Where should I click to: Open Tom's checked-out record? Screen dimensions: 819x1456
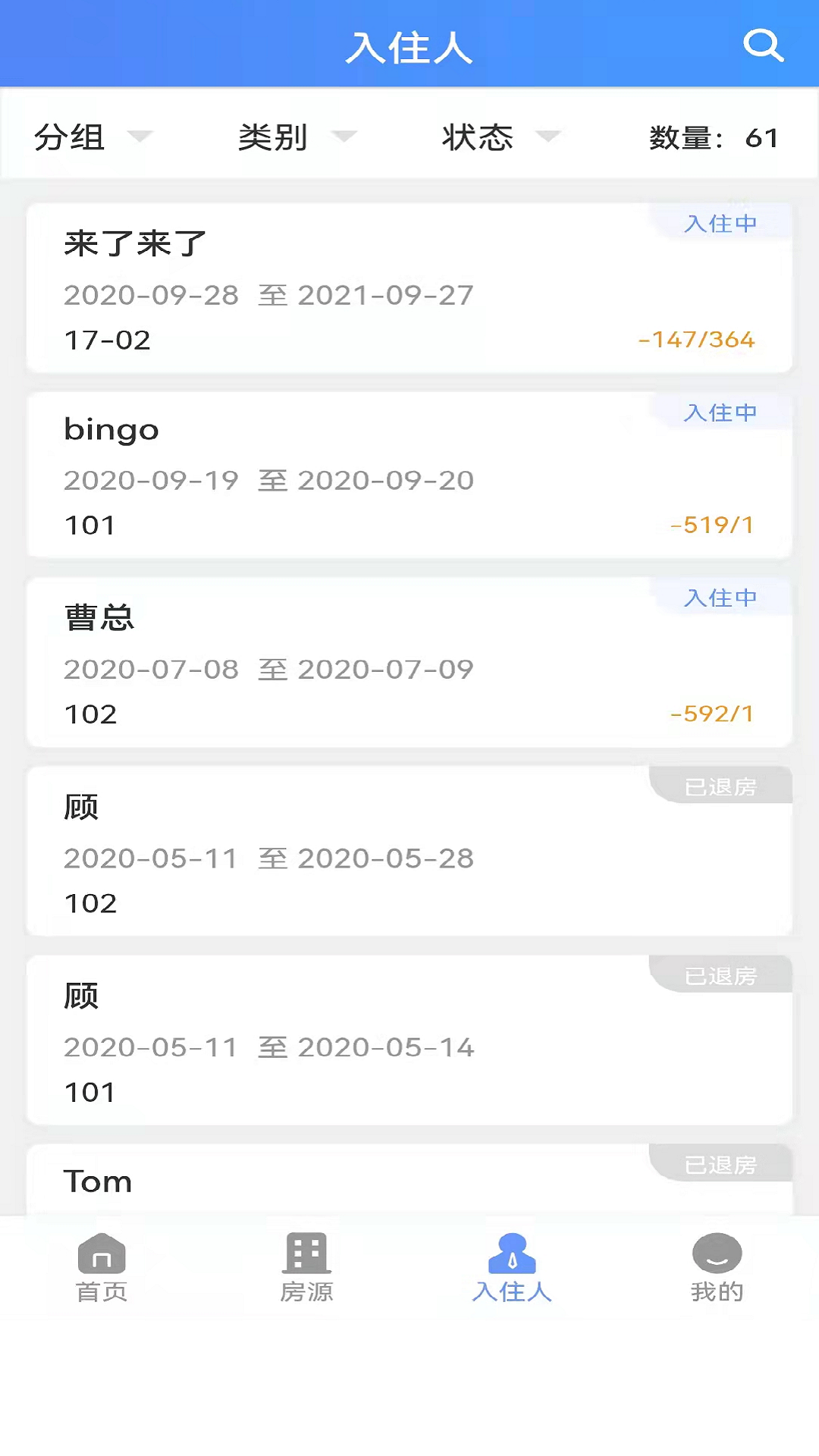tap(409, 1179)
